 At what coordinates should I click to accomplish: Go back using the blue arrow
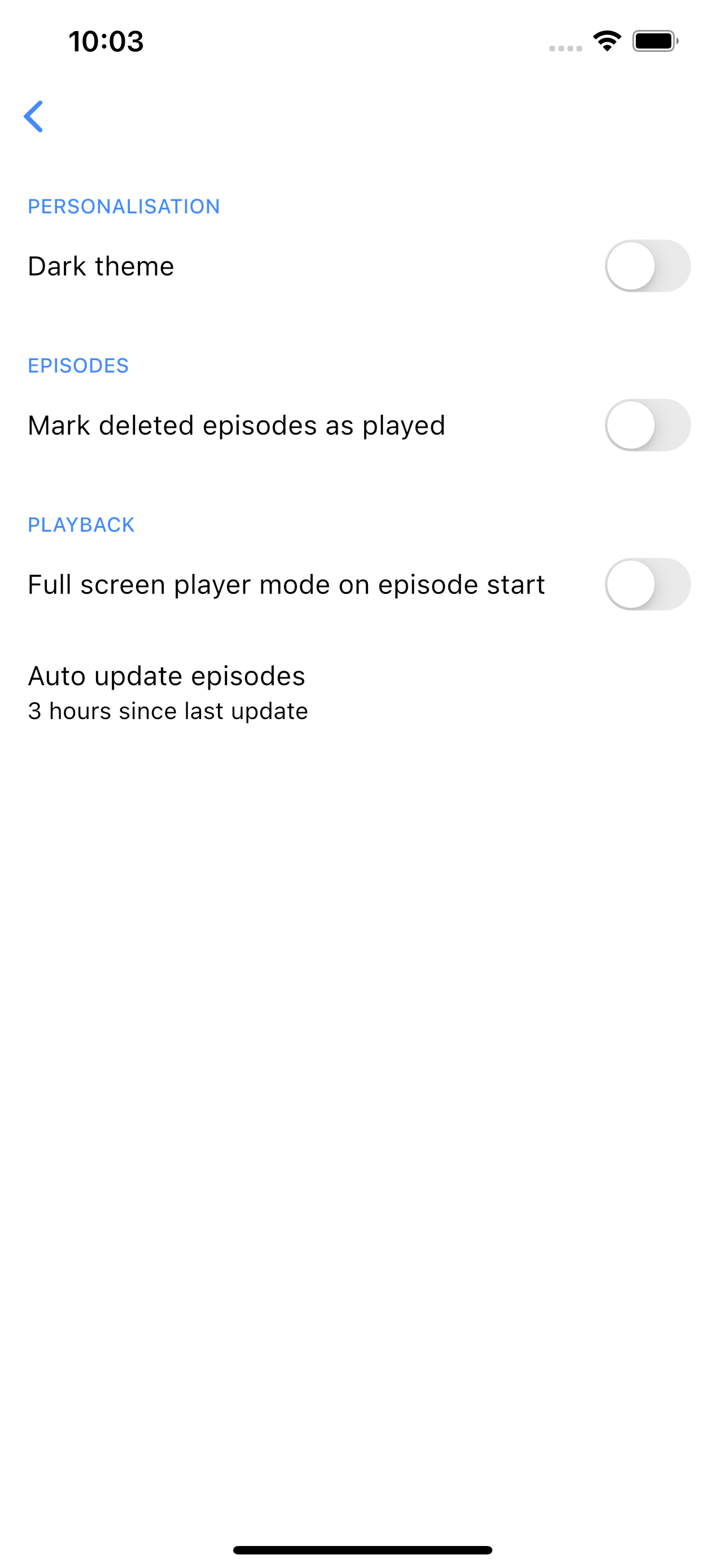point(33,116)
